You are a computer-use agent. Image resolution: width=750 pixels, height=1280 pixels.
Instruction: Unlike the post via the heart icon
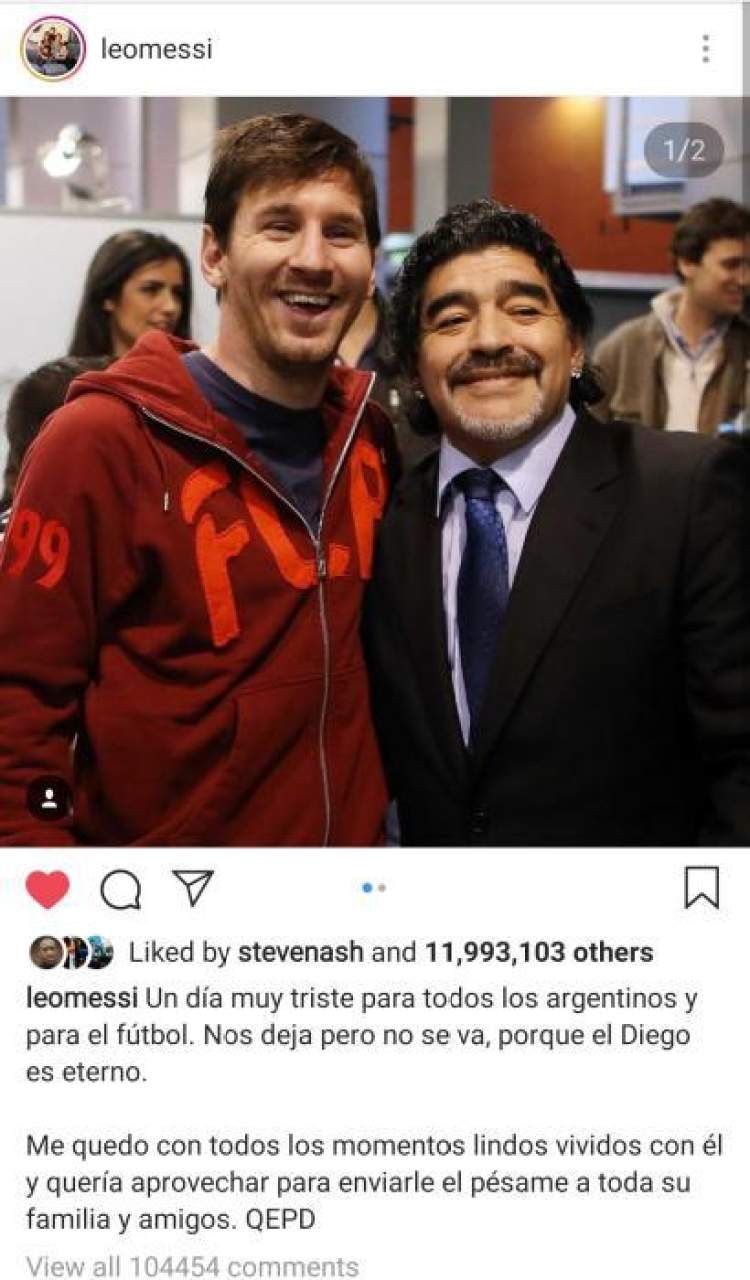(48, 888)
